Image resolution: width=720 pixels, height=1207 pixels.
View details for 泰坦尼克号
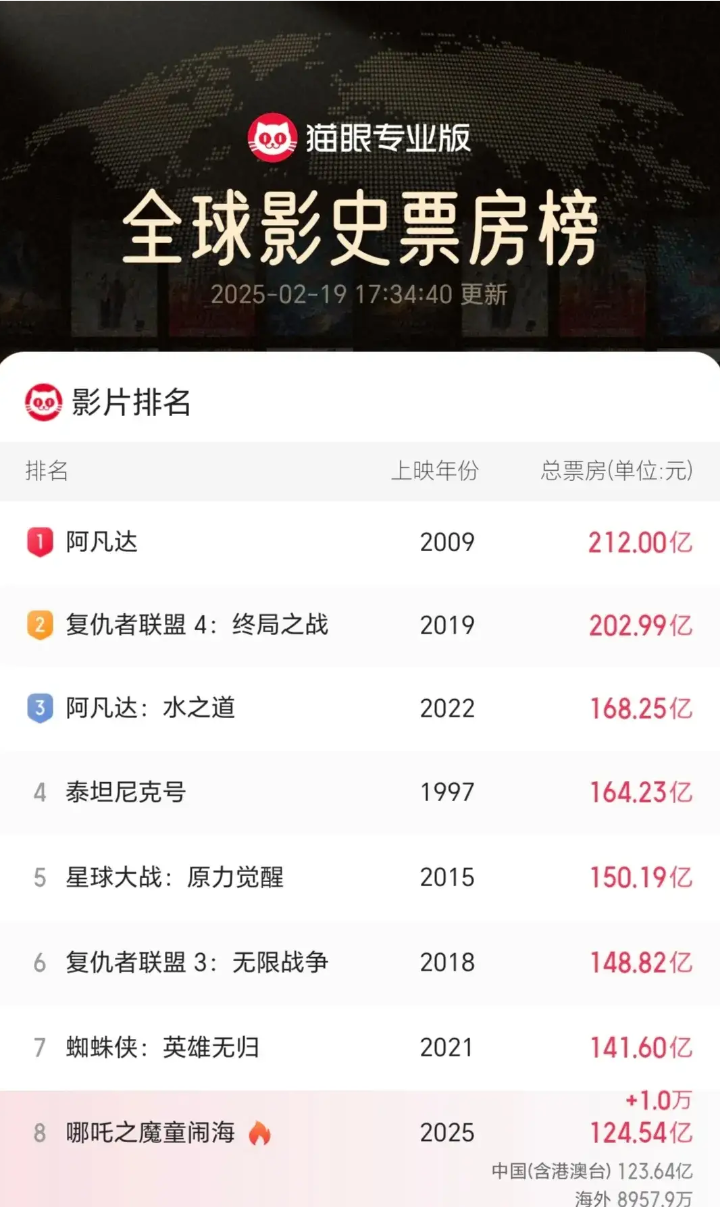point(126,790)
